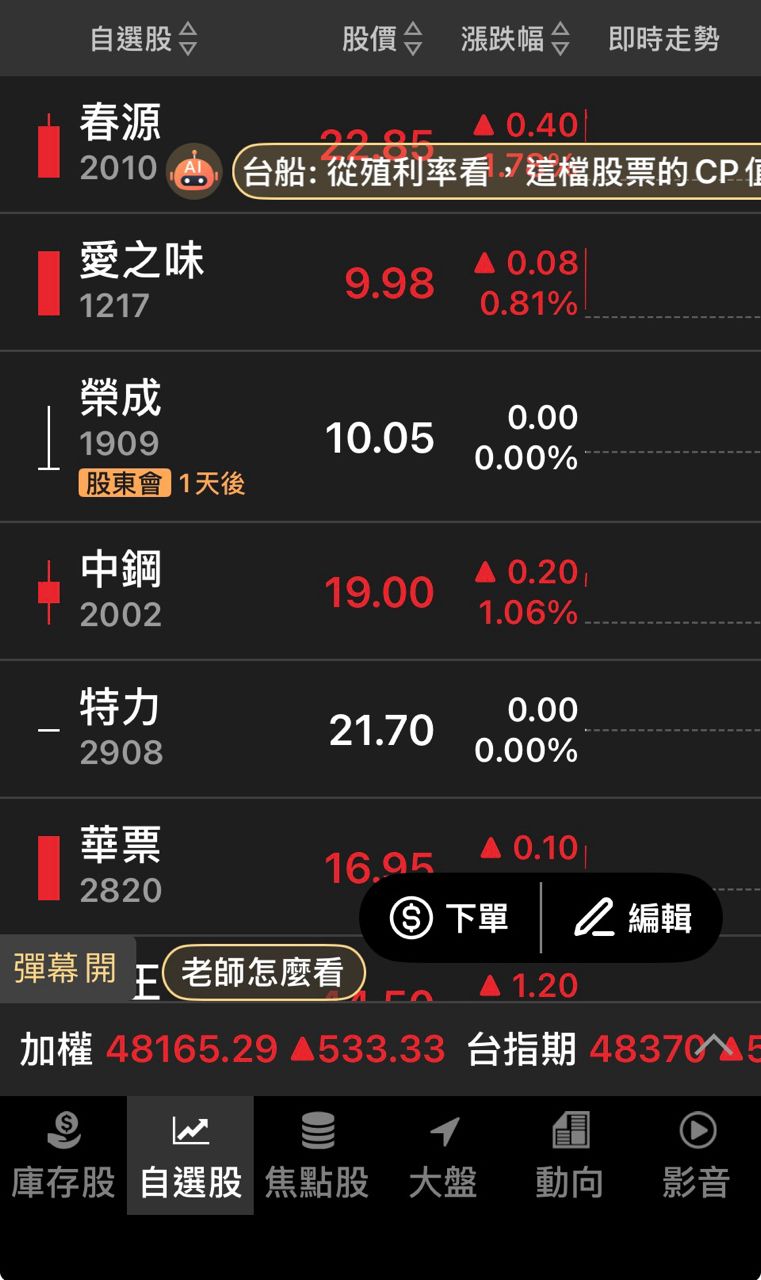This screenshot has height=1280, width=761.
Task: Expand the index ticker bar chevron
Action: coord(715,1047)
